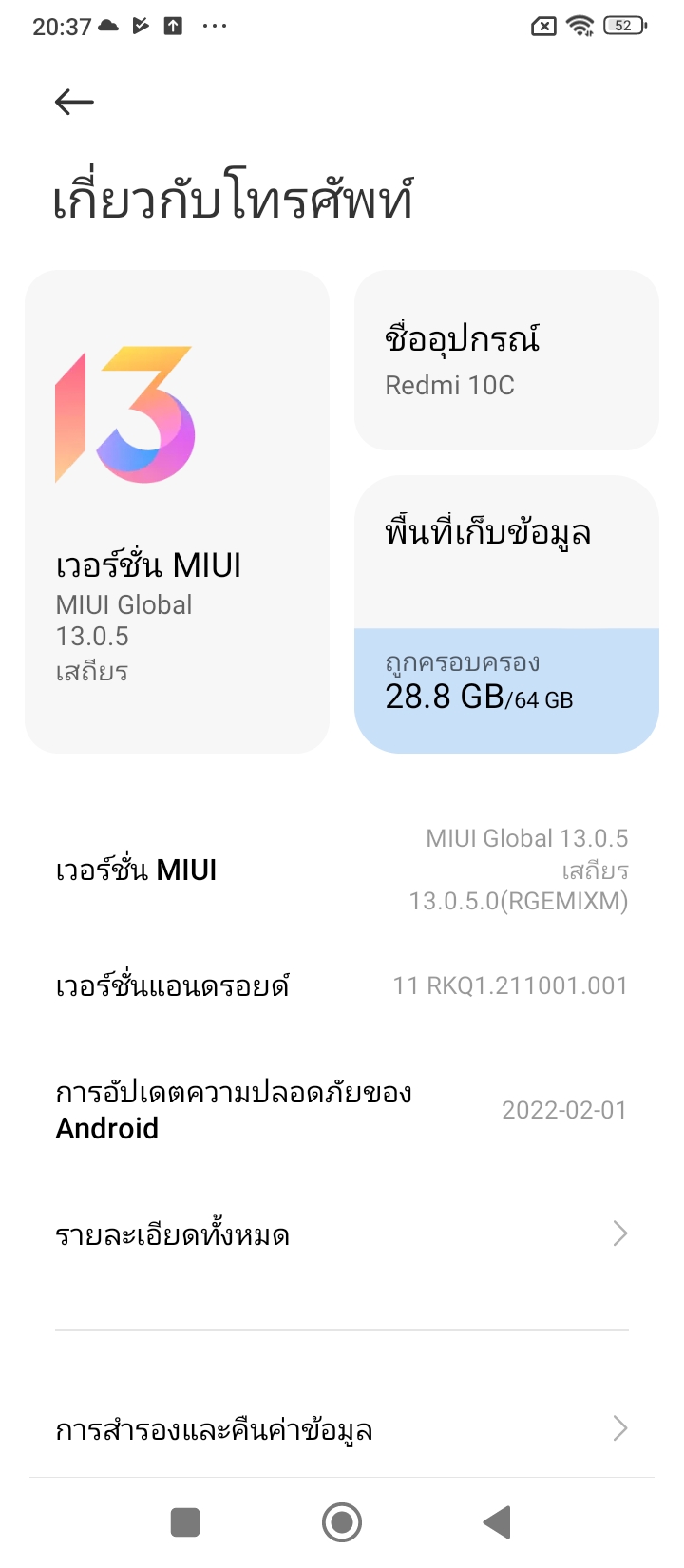Tap the เวอร์ชั่น MIUI row with 13.0.5.0(RGEMIXM)

pyautogui.click(x=342, y=870)
